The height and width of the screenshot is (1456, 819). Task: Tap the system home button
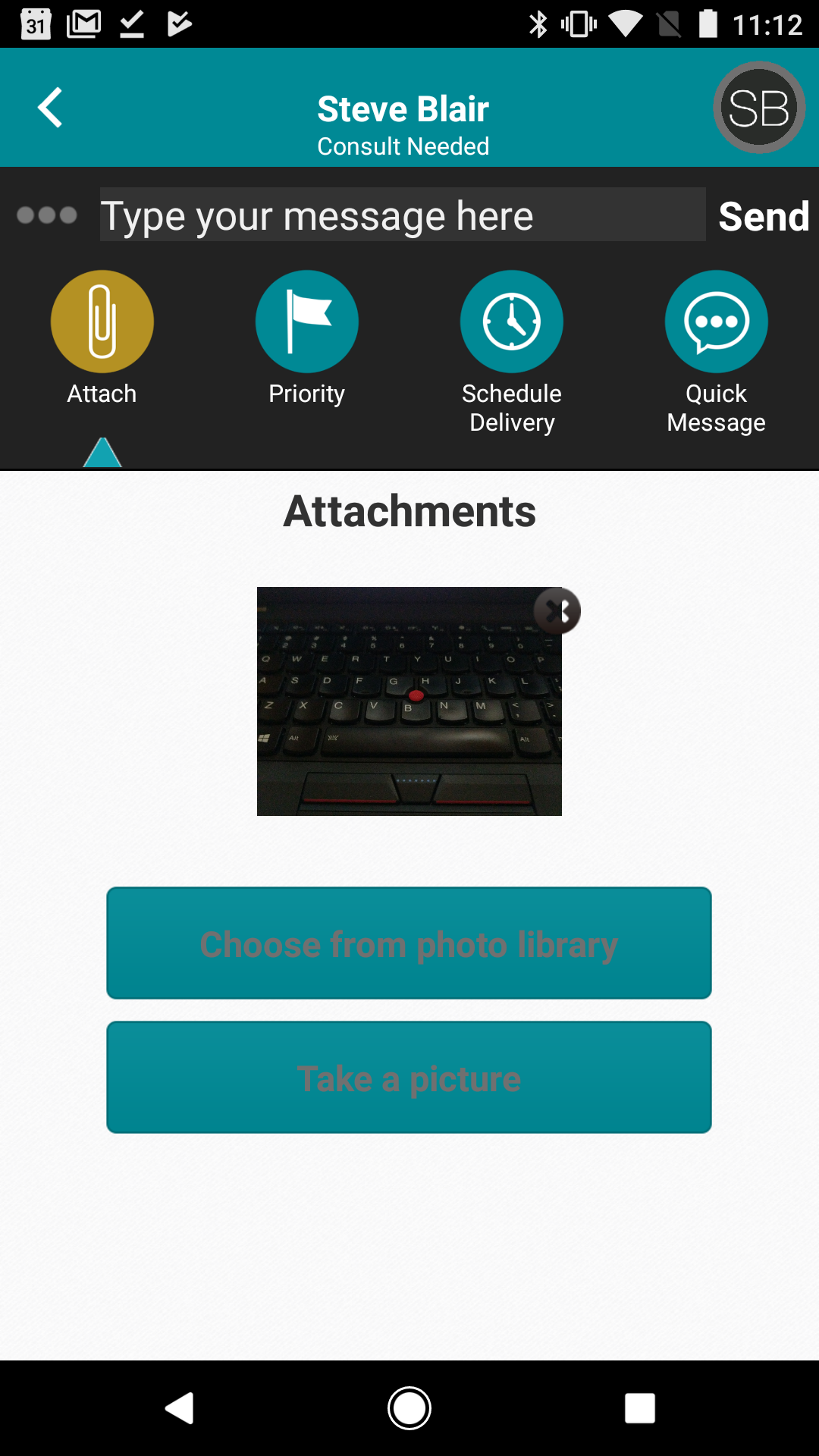pyautogui.click(x=409, y=1408)
